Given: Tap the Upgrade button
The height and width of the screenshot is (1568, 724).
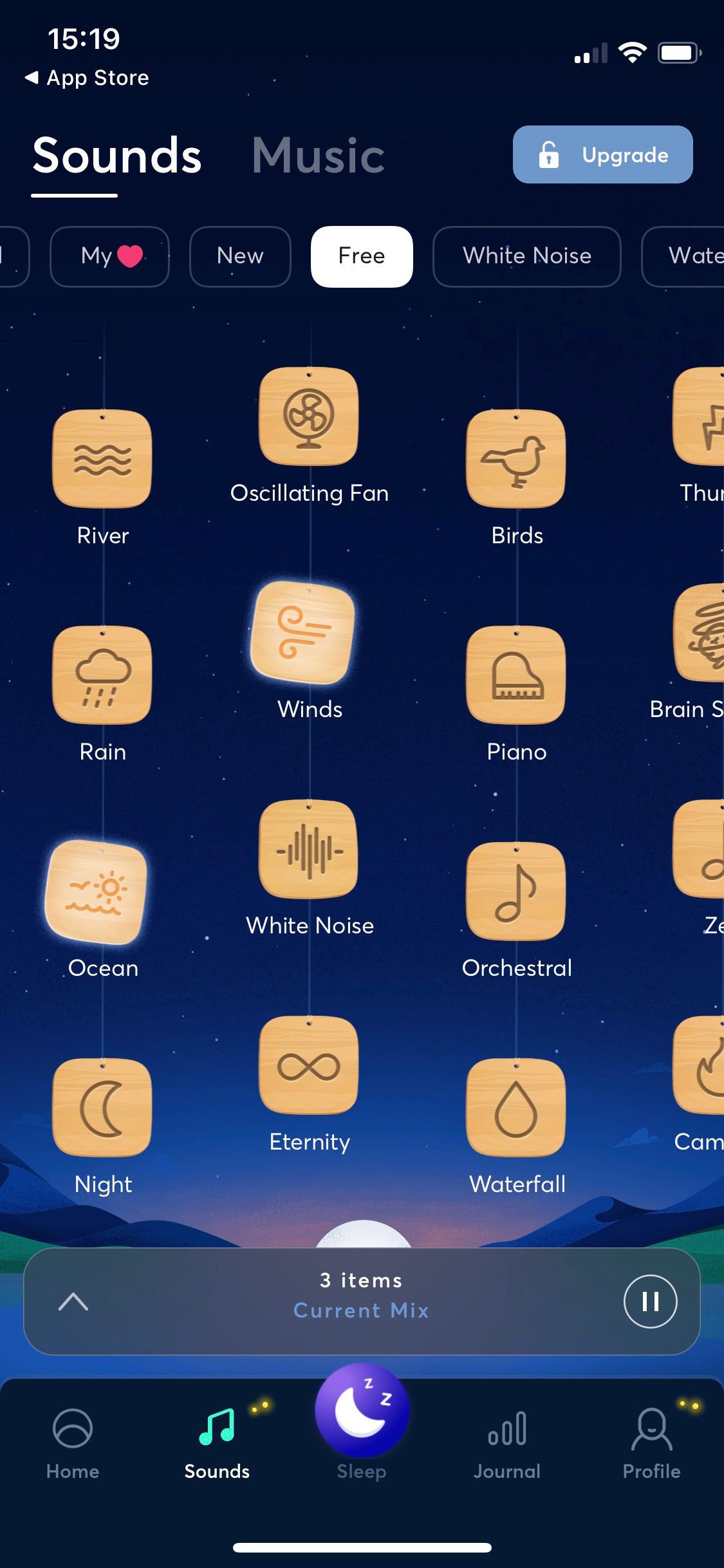Looking at the screenshot, I should pyautogui.click(x=602, y=155).
